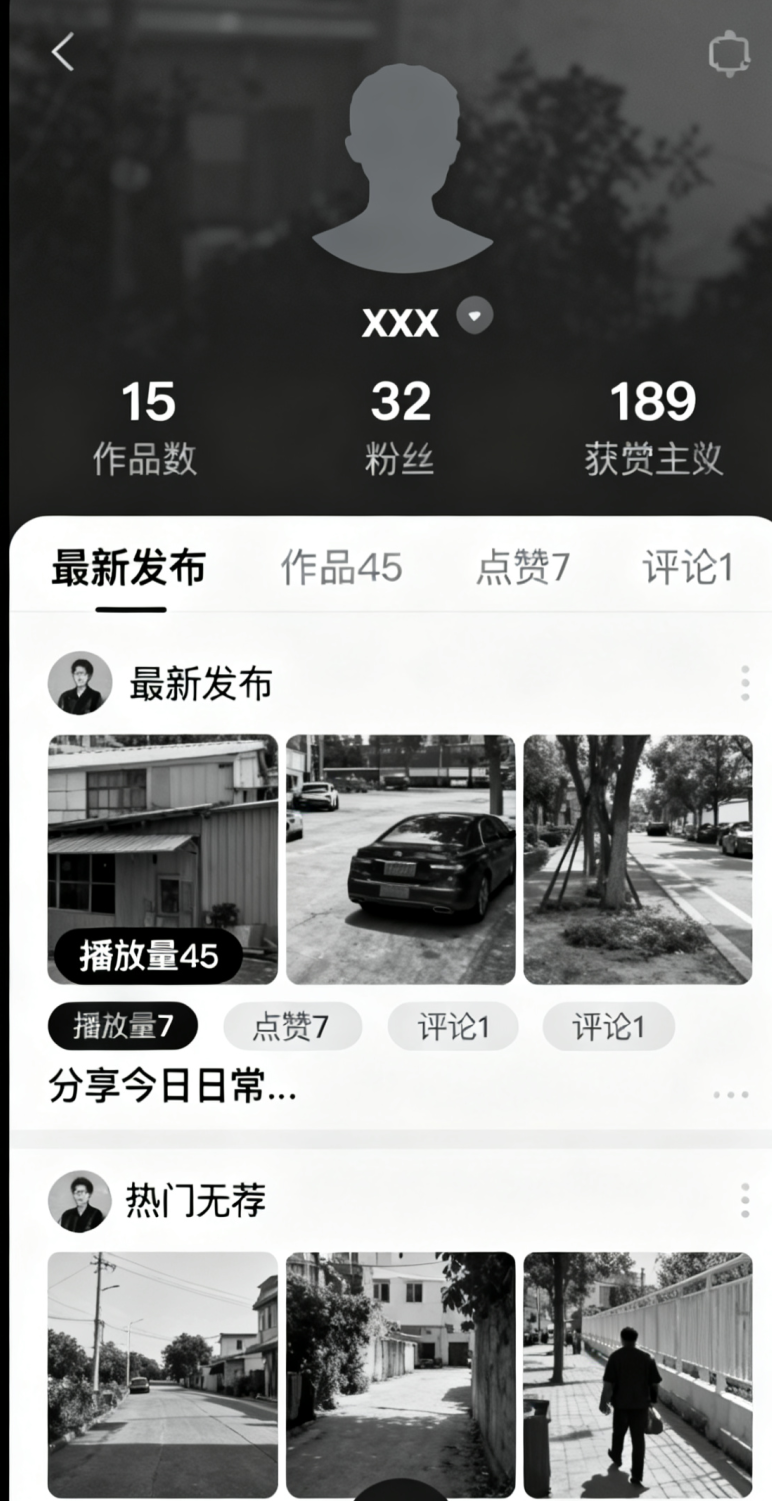Switch to the 作品45 tab
Image resolution: width=772 pixels, height=1501 pixels.
pyautogui.click(x=341, y=567)
